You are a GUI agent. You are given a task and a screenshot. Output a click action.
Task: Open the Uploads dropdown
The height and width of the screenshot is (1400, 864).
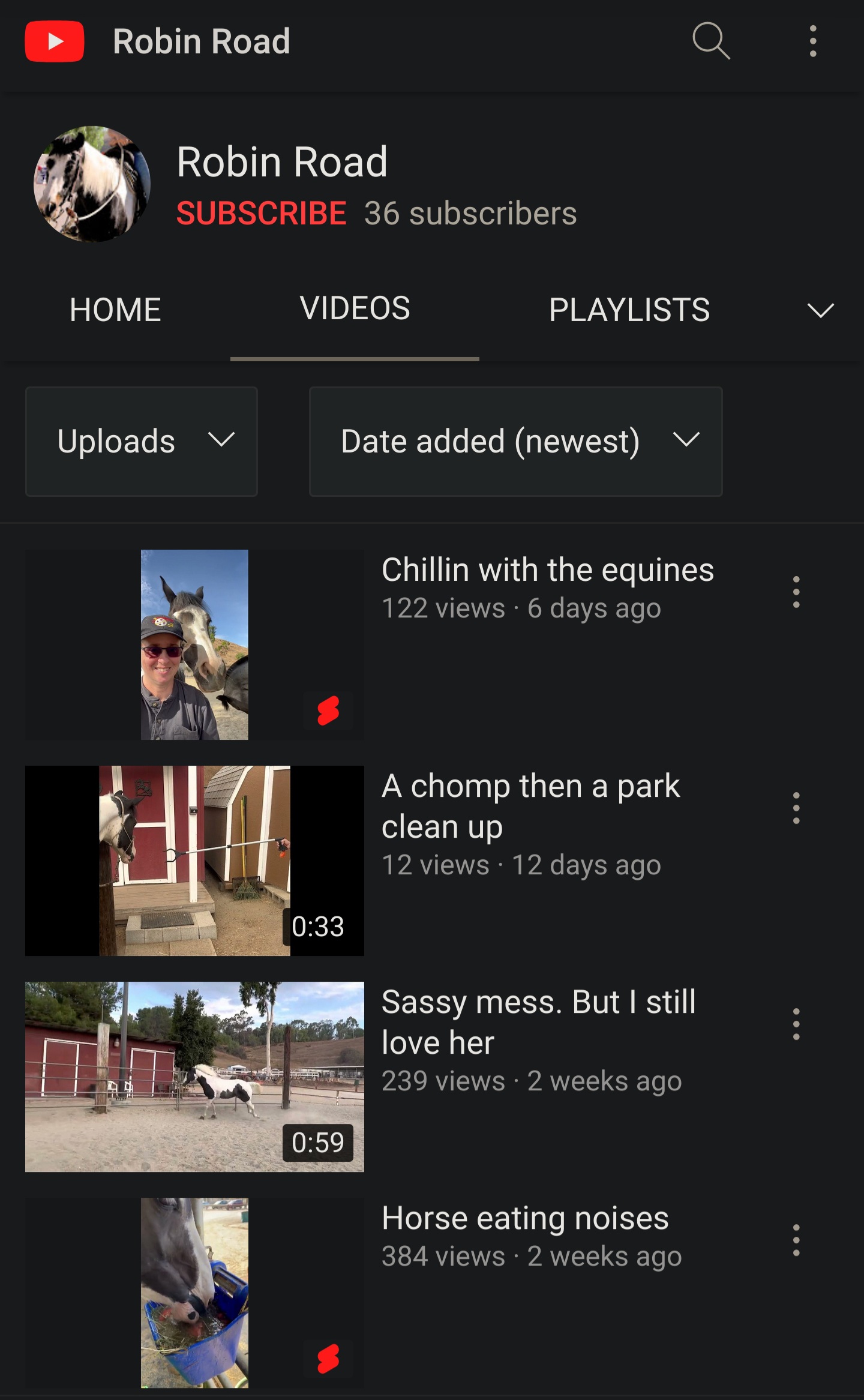pos(142,442)
